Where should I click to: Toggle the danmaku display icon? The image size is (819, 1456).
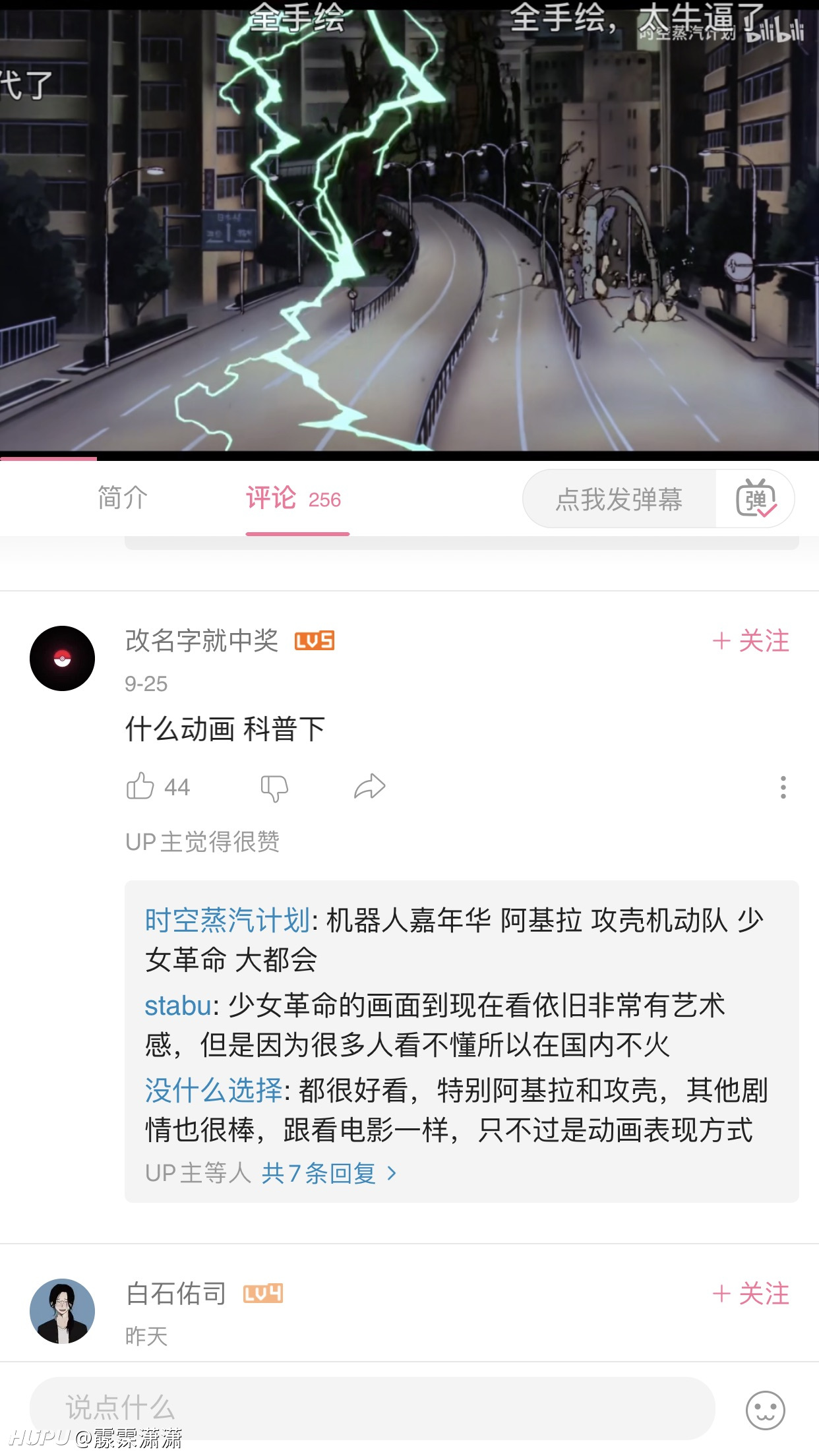click(756, 499)
